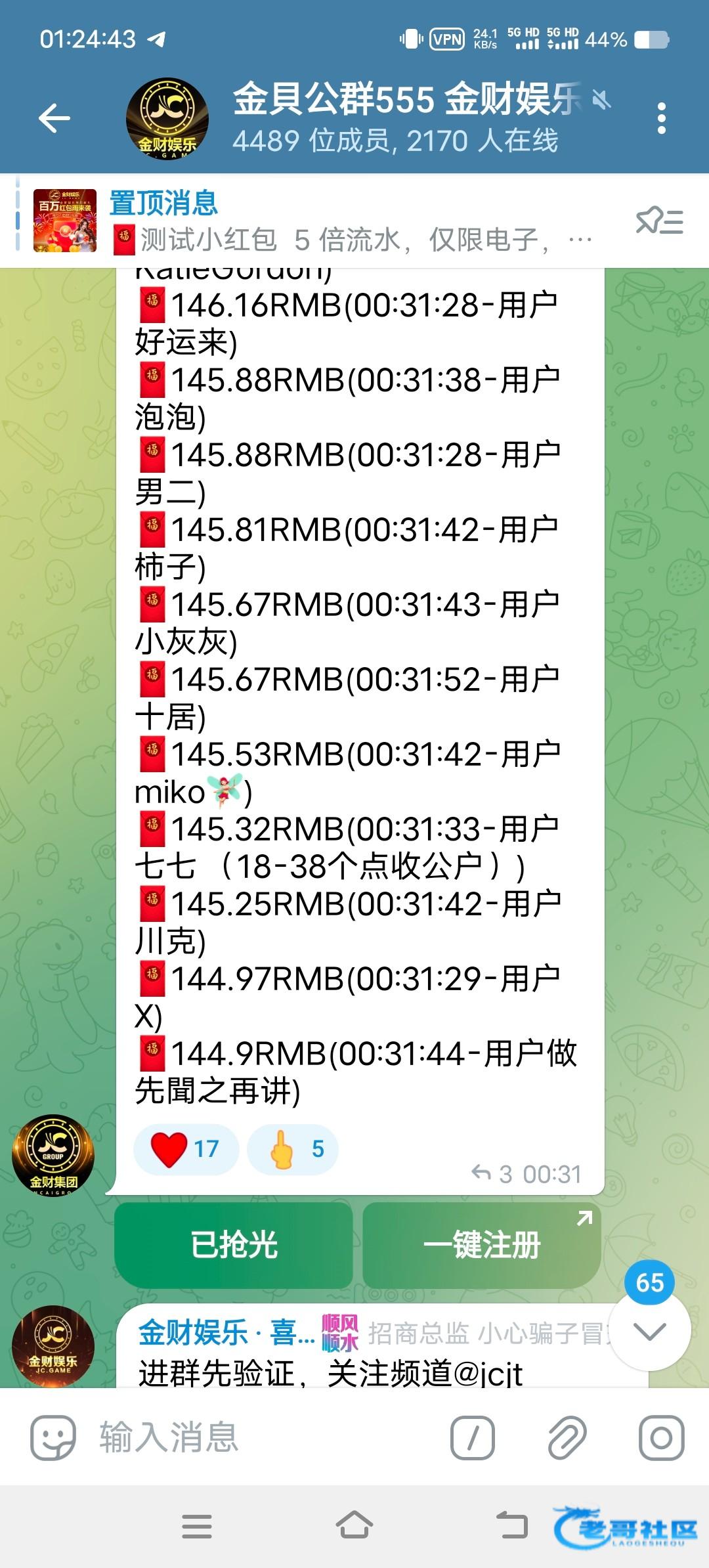Open recent apps from navigation bar
709x1568 pixels.
click(197, 1526)
